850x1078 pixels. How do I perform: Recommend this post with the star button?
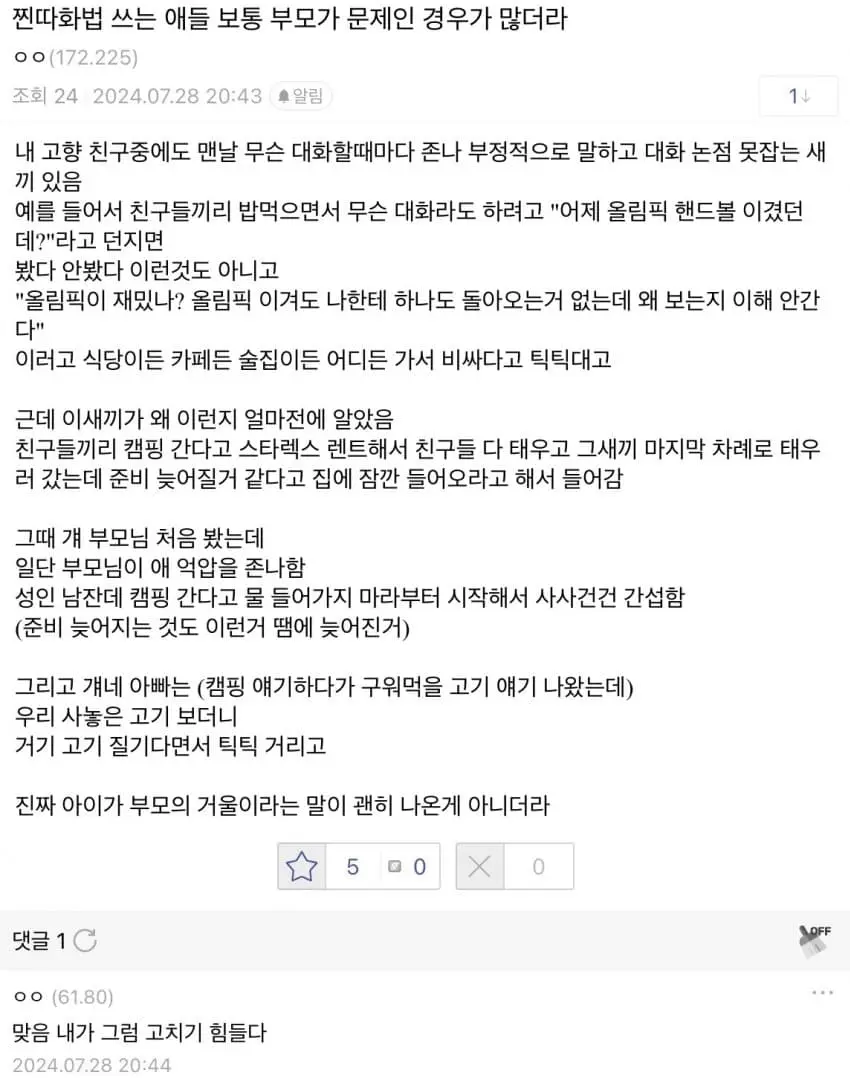[x=302, y=866]
